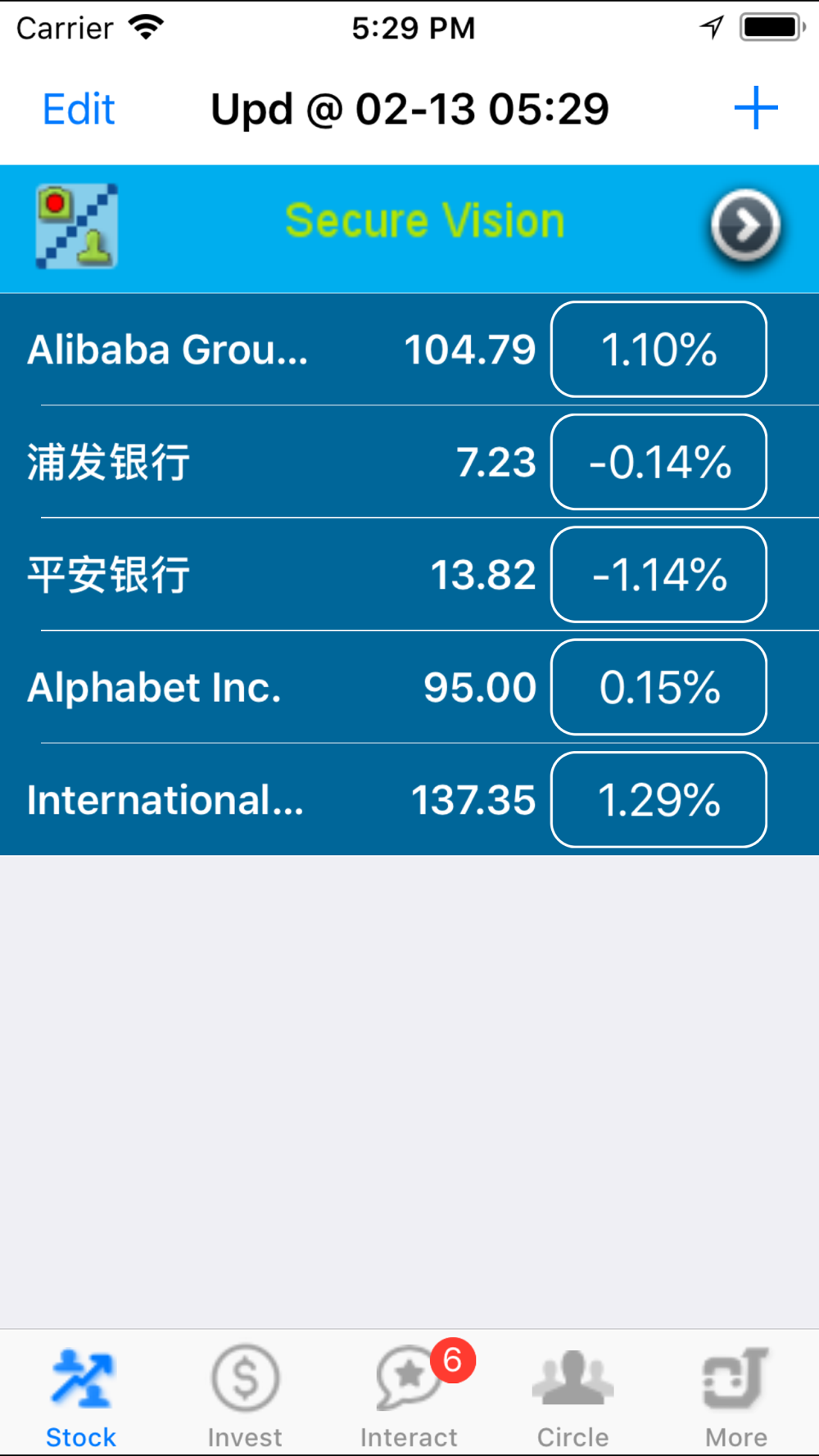
Task: Switch to the Invest tab
Action: tap(245, 1394)
